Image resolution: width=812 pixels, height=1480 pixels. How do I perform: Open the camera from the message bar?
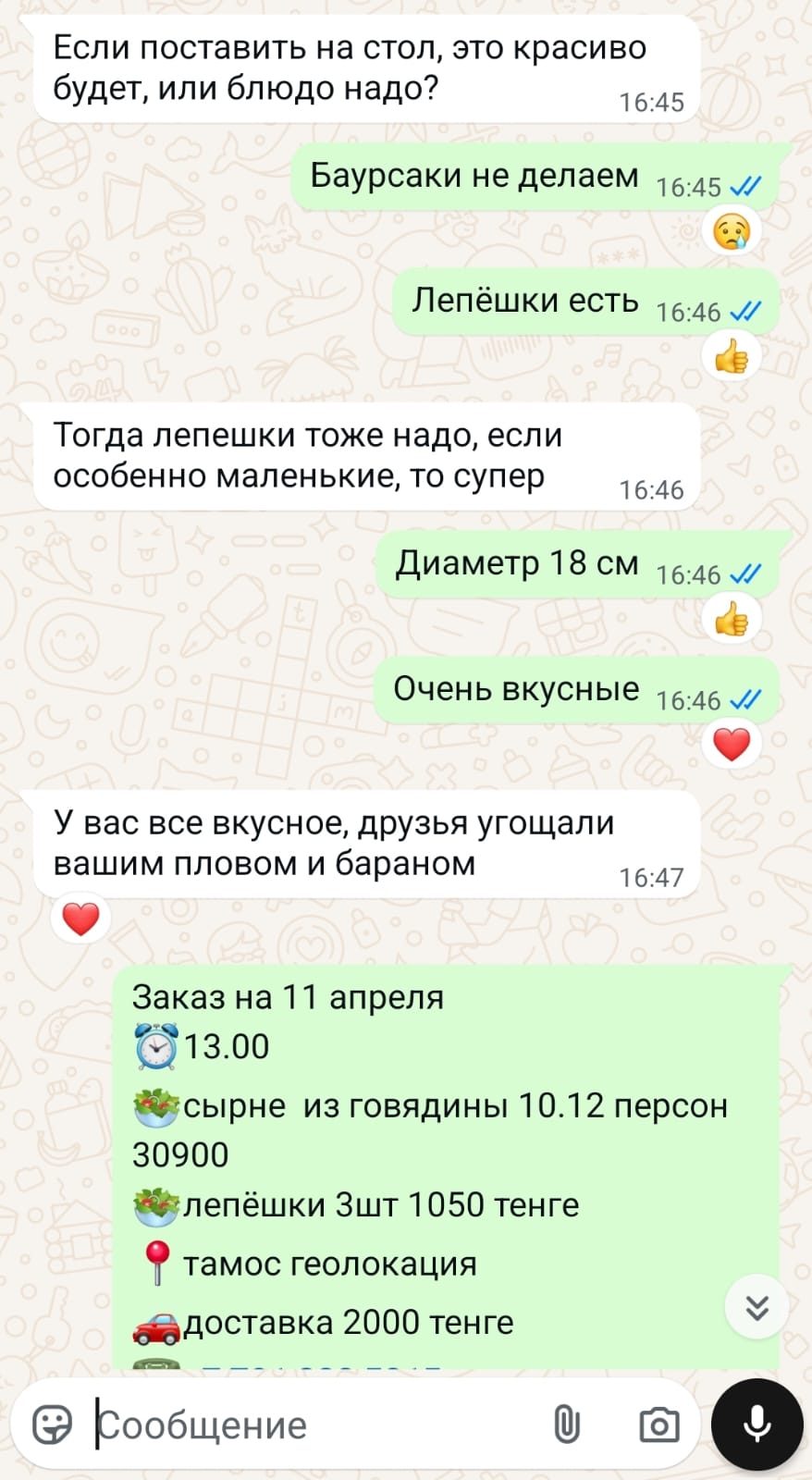pyautogui.click(x=658, y=1424)
